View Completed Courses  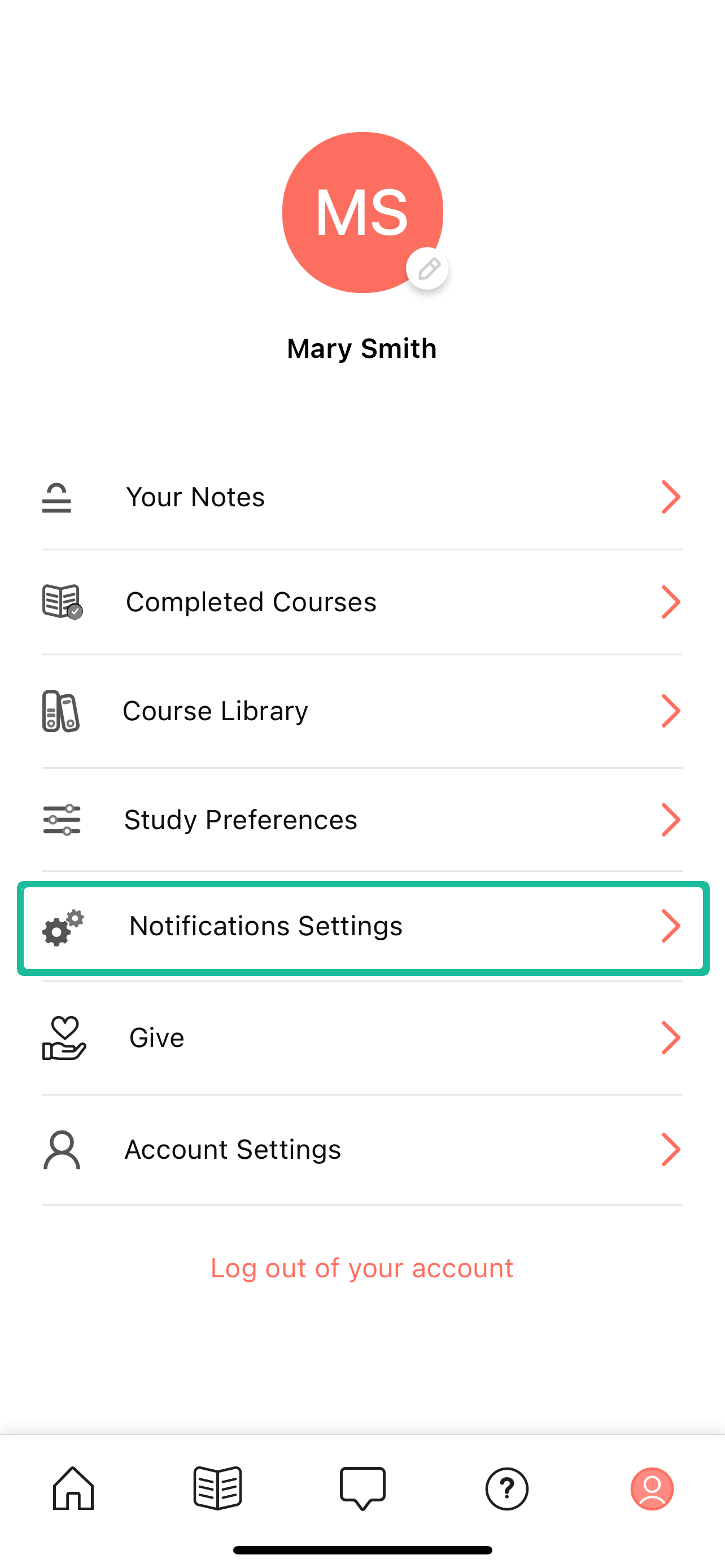pyautogui.click(x=362, y=602)
